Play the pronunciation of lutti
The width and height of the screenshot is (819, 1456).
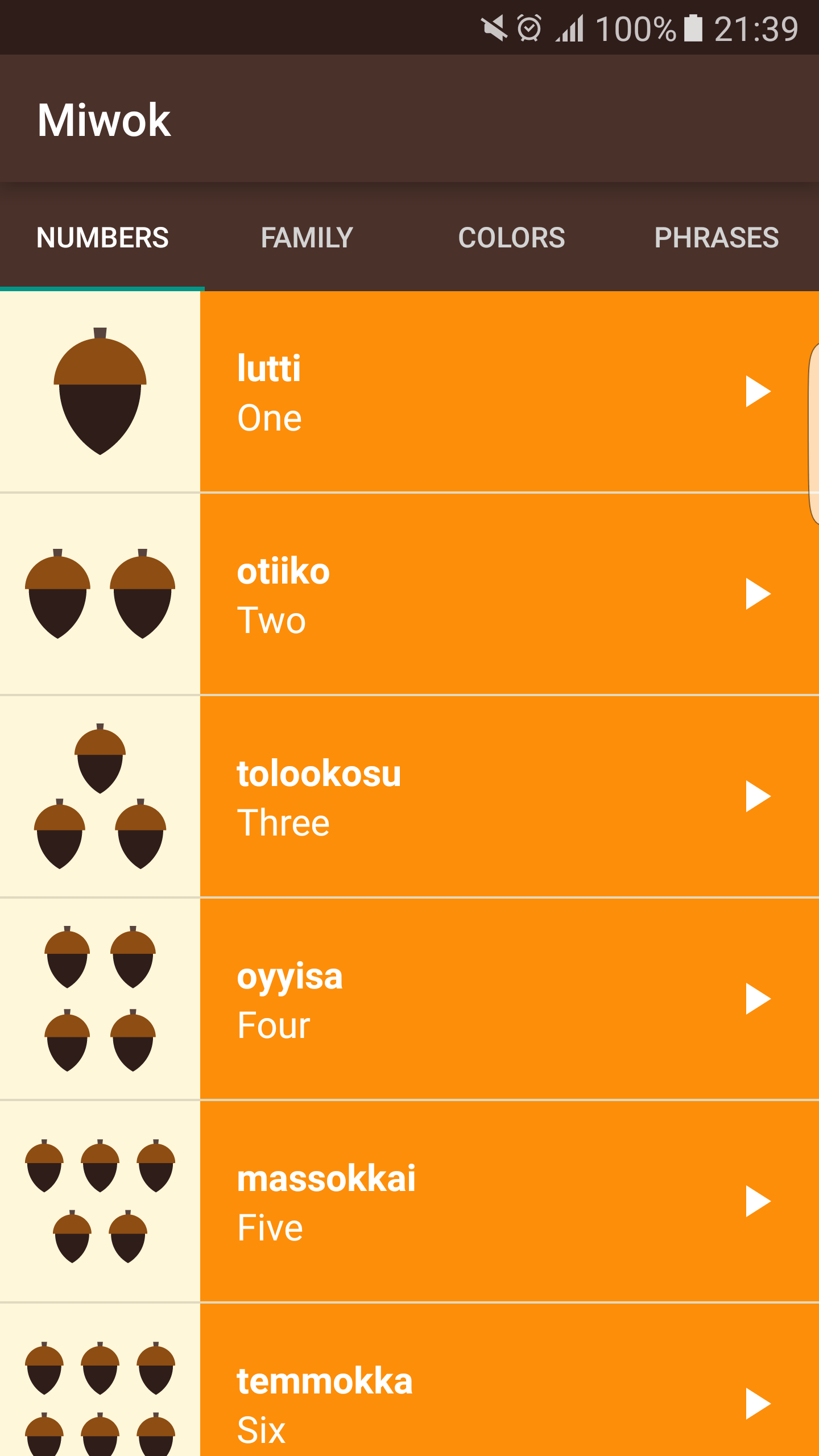[x=758, y=391]
